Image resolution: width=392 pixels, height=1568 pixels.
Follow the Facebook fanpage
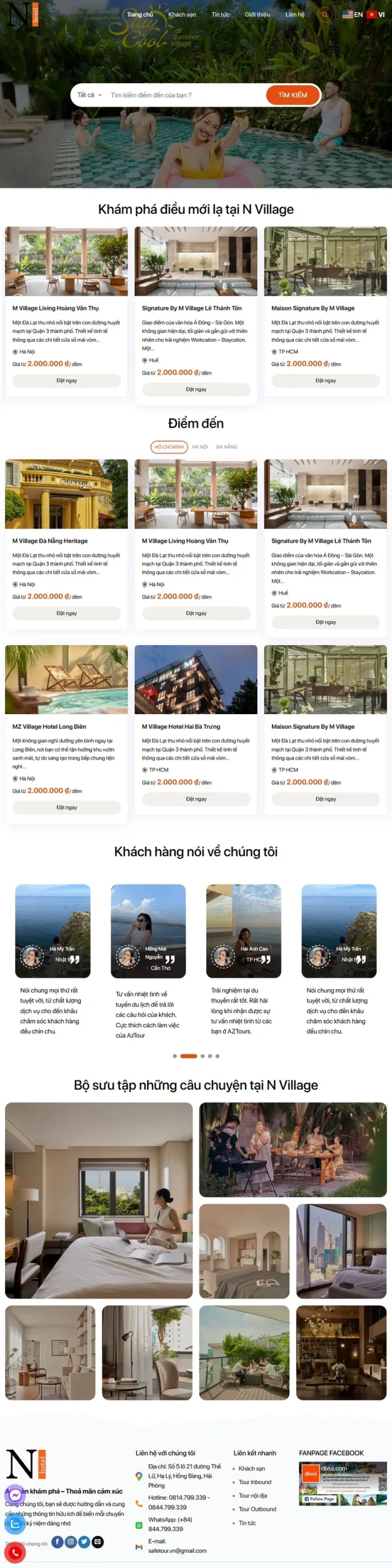click(320, 1499)
